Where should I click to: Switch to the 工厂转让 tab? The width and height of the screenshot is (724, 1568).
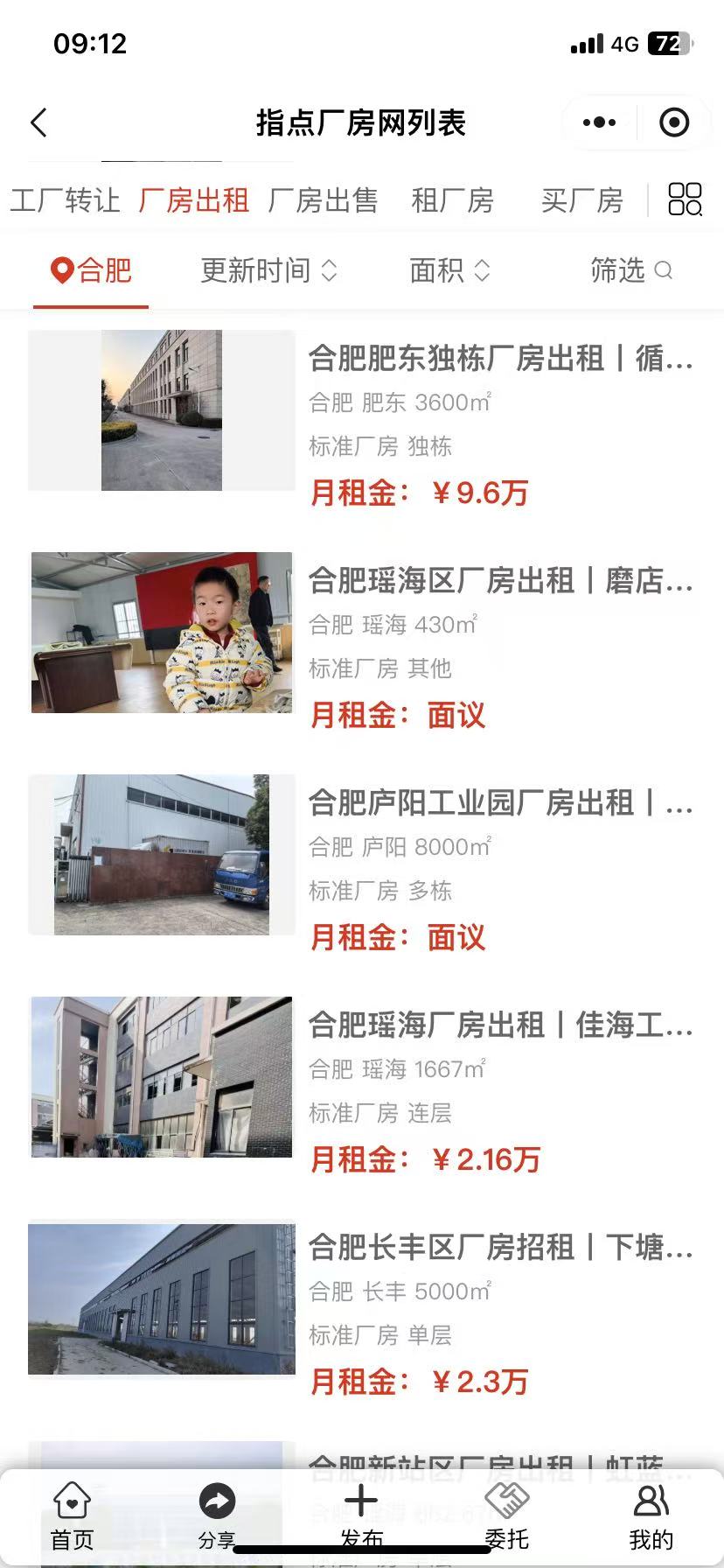[x=66, y=200]
